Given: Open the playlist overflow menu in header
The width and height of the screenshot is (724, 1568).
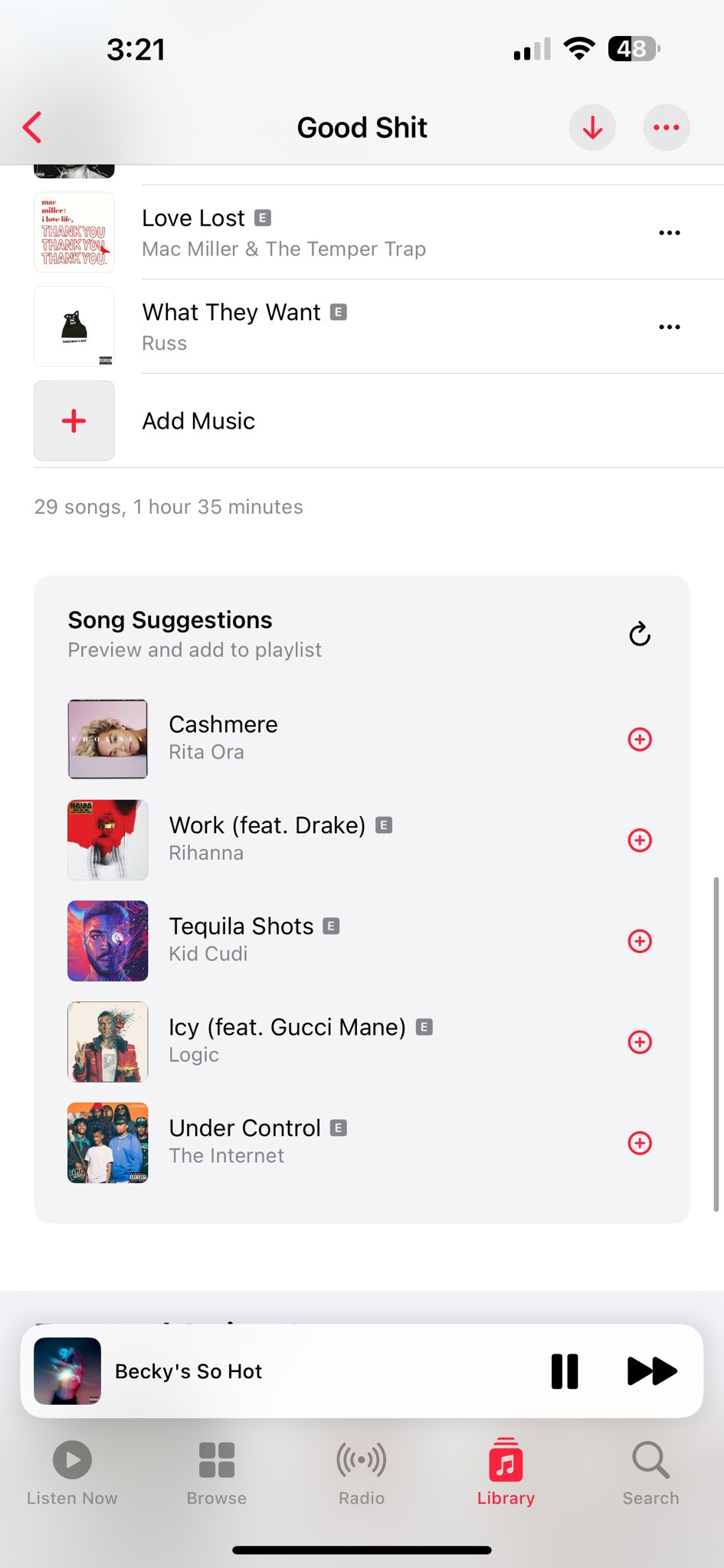Looking at the screenshot, I should pos(666,127).
